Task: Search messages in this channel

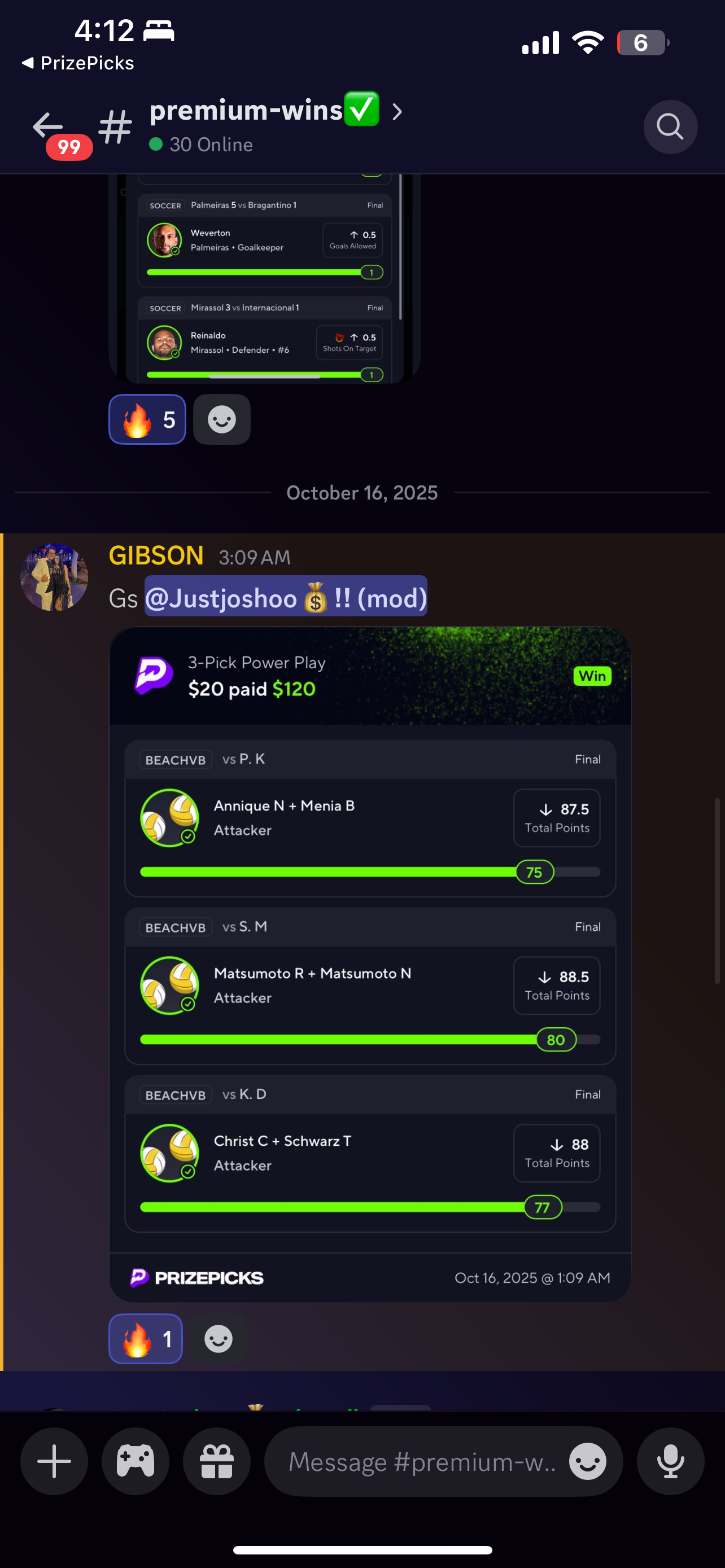Action: click(670, 126)
